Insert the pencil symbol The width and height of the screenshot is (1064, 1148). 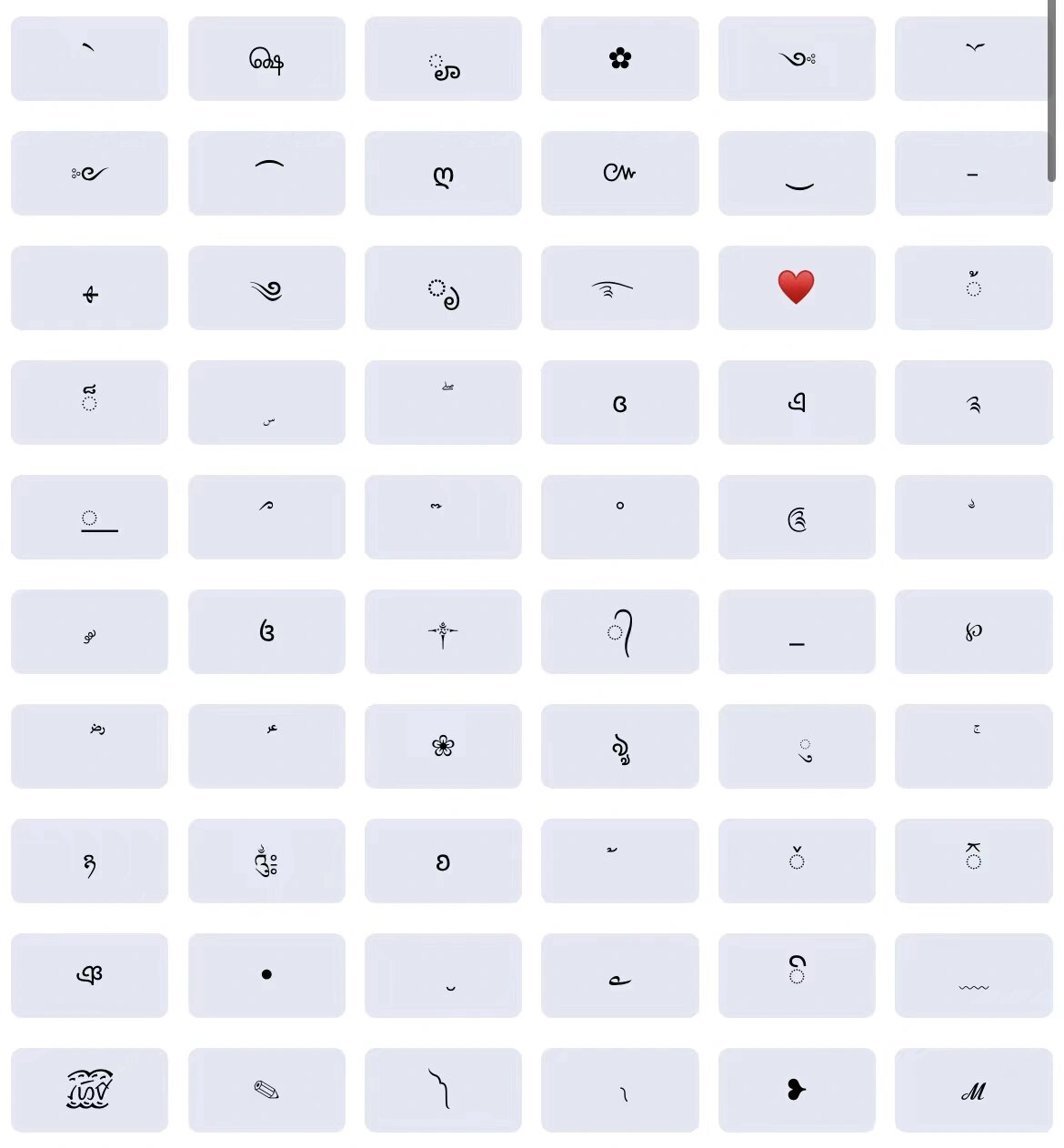(266, 1090)
